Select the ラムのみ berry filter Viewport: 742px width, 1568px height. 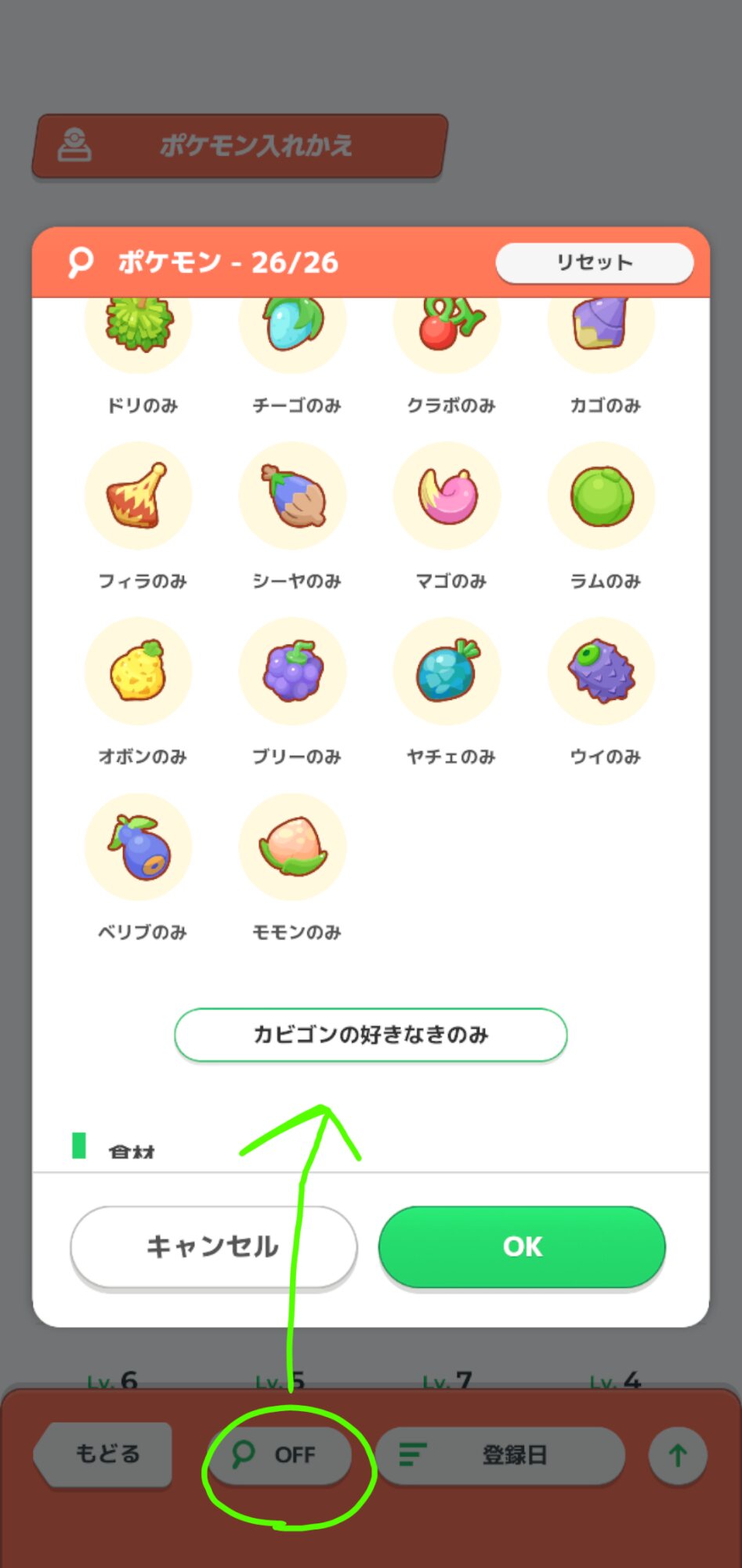pyautogui.click(x=601, y=496)
